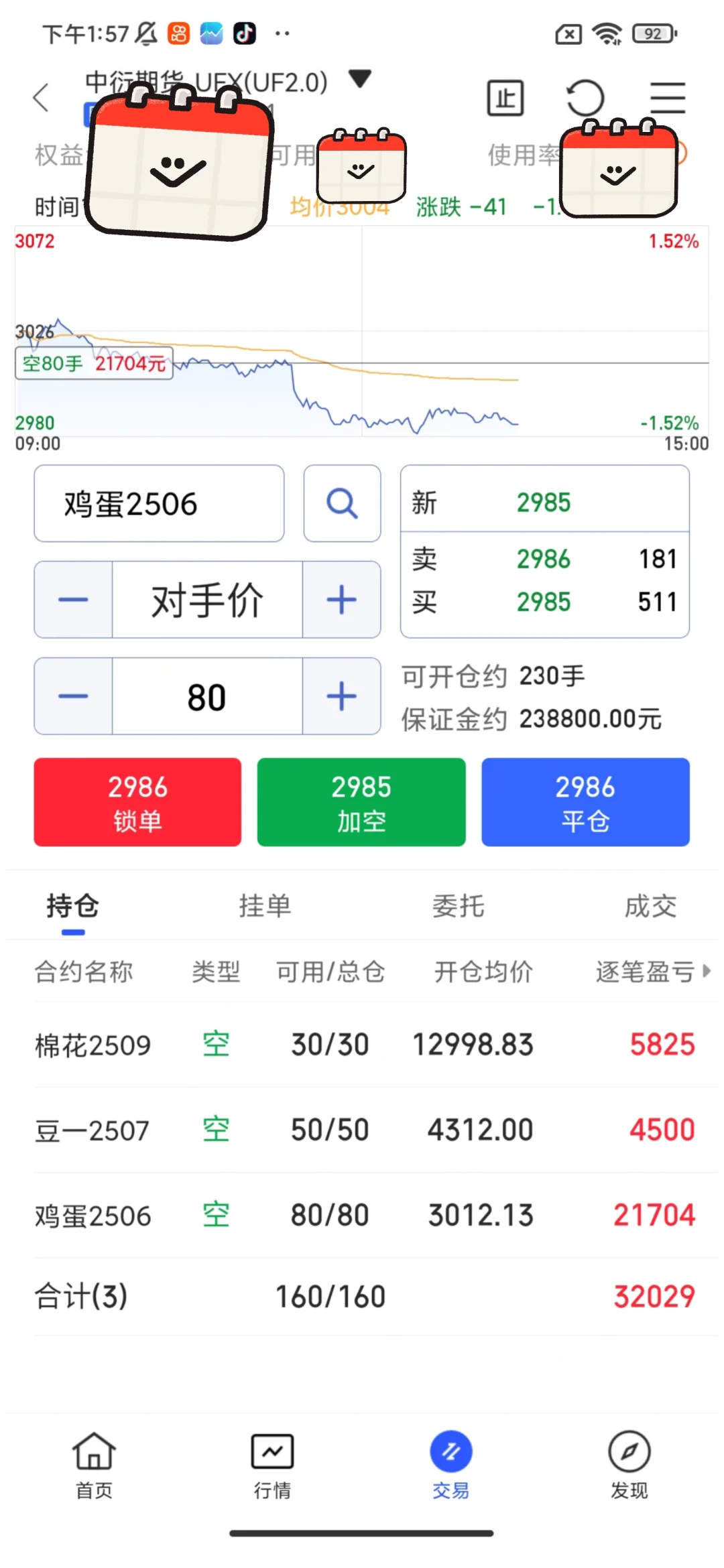
Task: Switch to the 委托 tab
Action: click(x=459, y=906)
